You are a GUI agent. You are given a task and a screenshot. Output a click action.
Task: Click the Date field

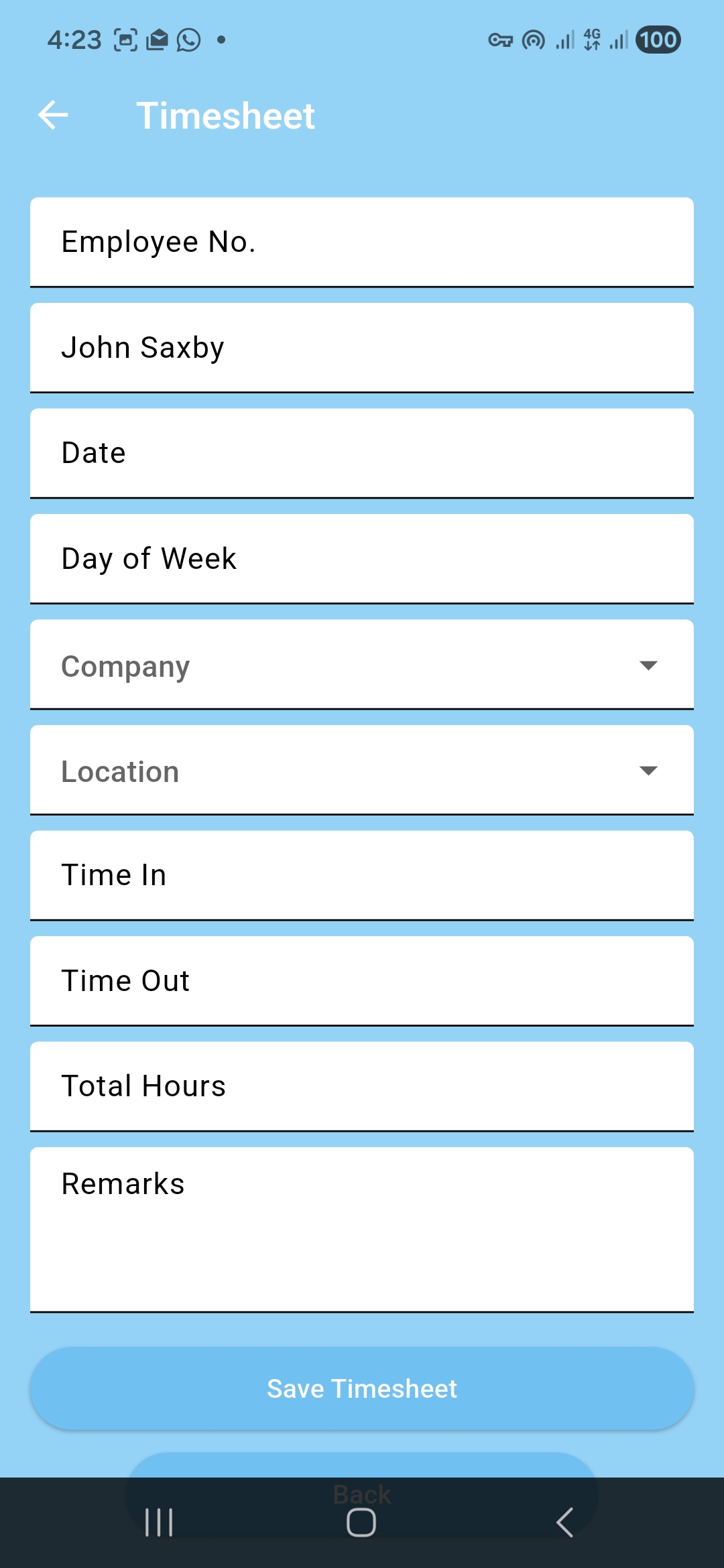[x=361, y=452]
